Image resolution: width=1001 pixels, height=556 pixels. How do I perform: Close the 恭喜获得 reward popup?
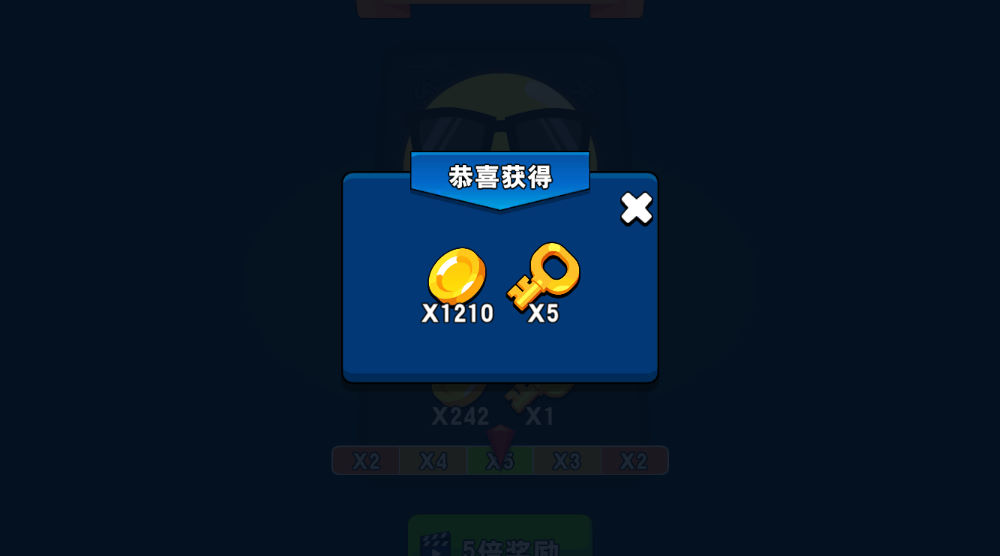(x=636, y=208)
